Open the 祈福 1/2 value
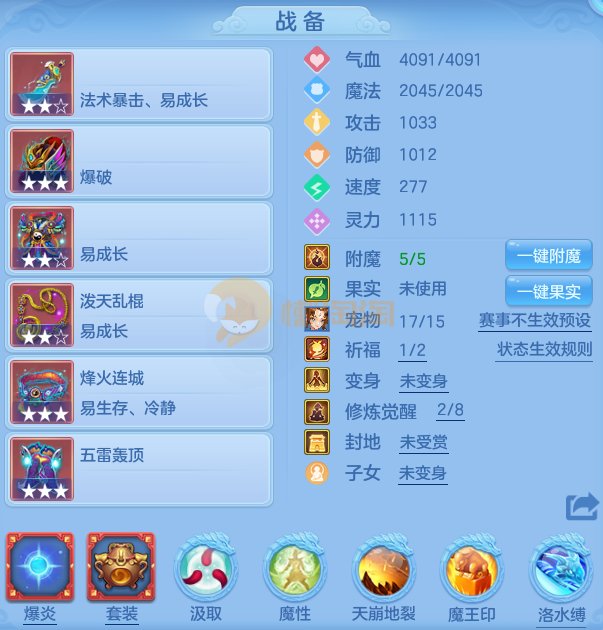This screenshot has height=630, width=603. pyautogui.click(x=412, y=351)
